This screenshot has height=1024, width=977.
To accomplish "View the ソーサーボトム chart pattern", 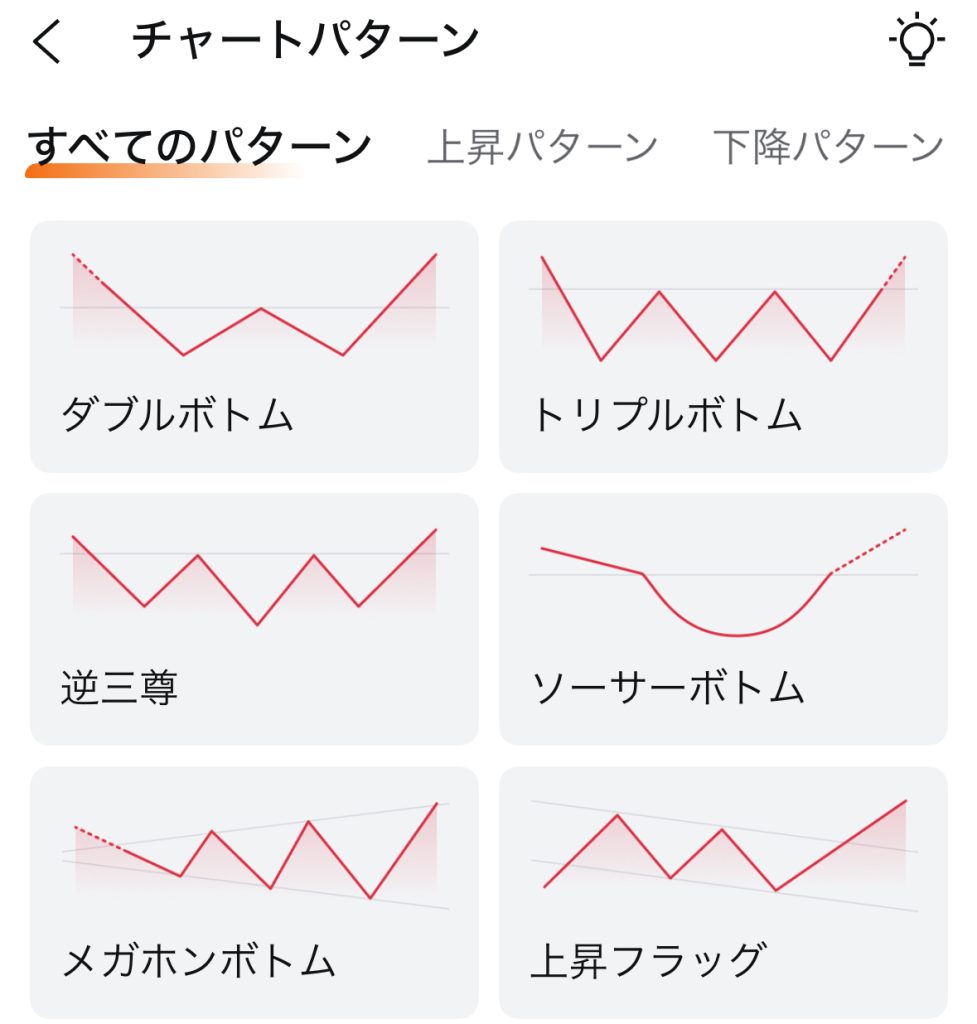I will point(722,618).
